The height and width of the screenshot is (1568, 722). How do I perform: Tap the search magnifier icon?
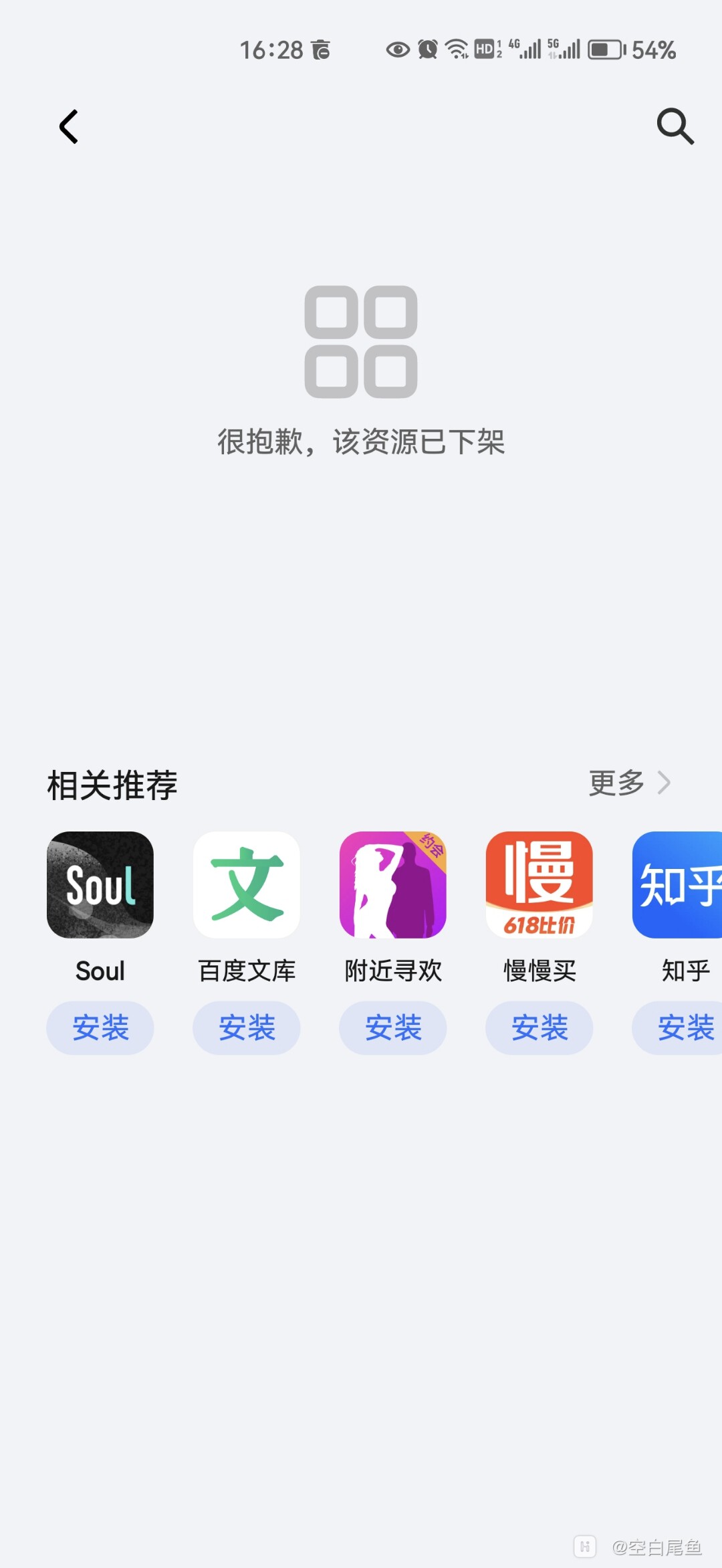pos(674,126)
